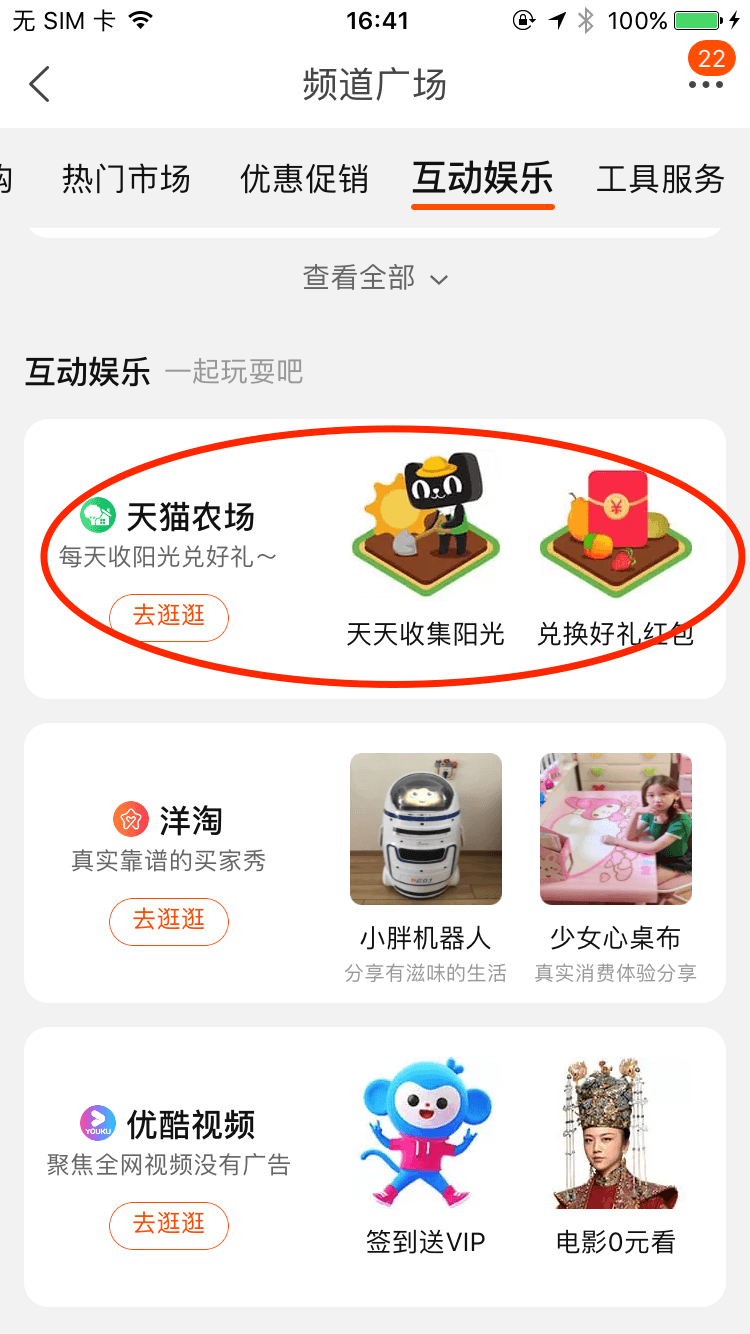Open the 签到送VIP tile
This screenshot has height=1334, width=750.
(426, 1157)
